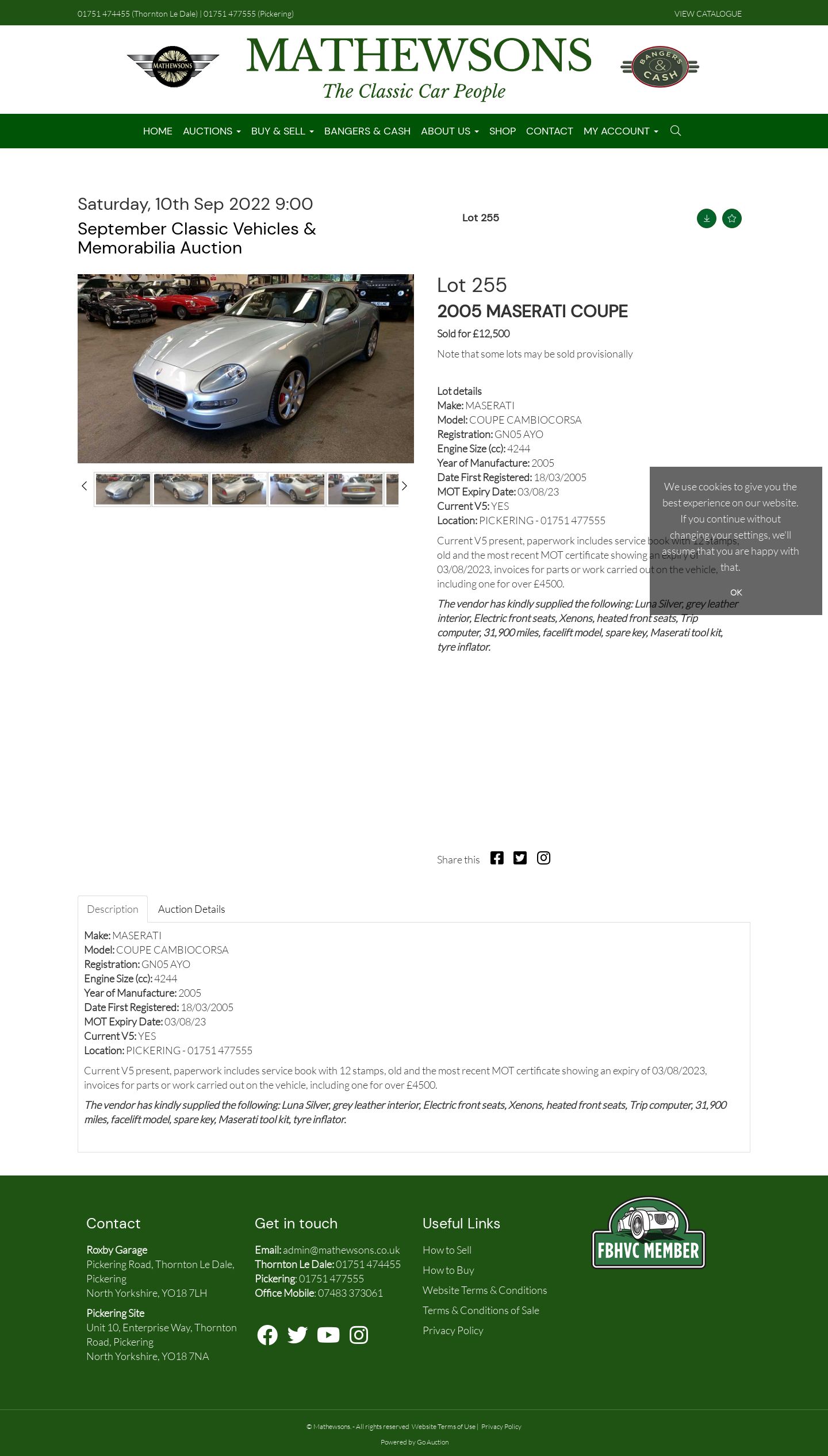
Task: Go to the Shop page
Action: pos(503,131)
